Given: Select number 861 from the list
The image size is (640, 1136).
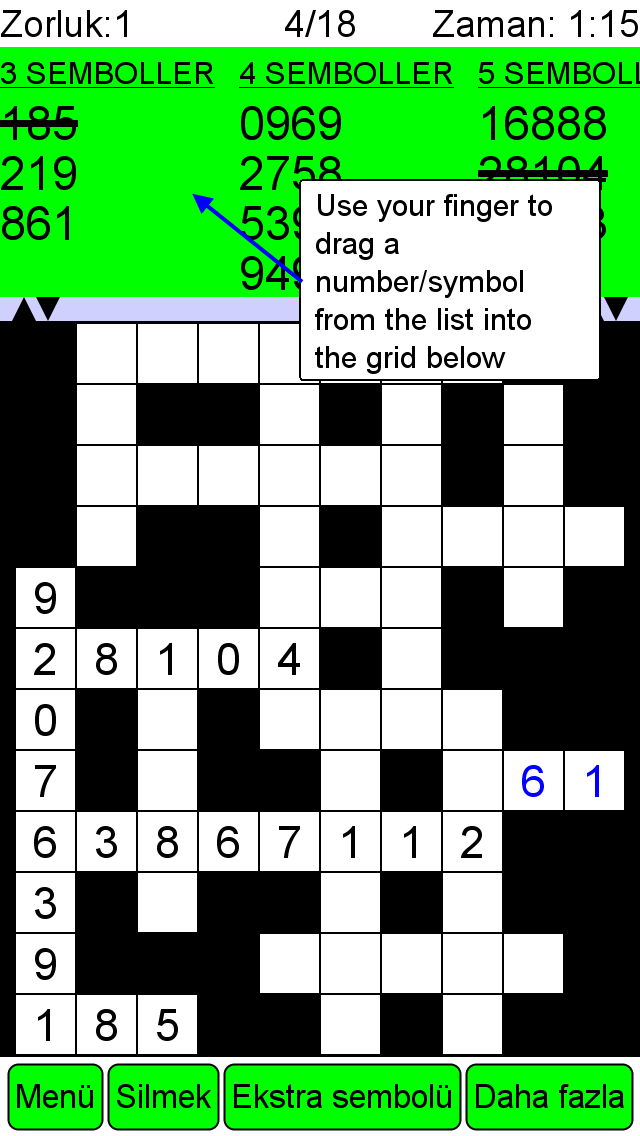Looking at the screenshot, I should [x=38, y=225].
